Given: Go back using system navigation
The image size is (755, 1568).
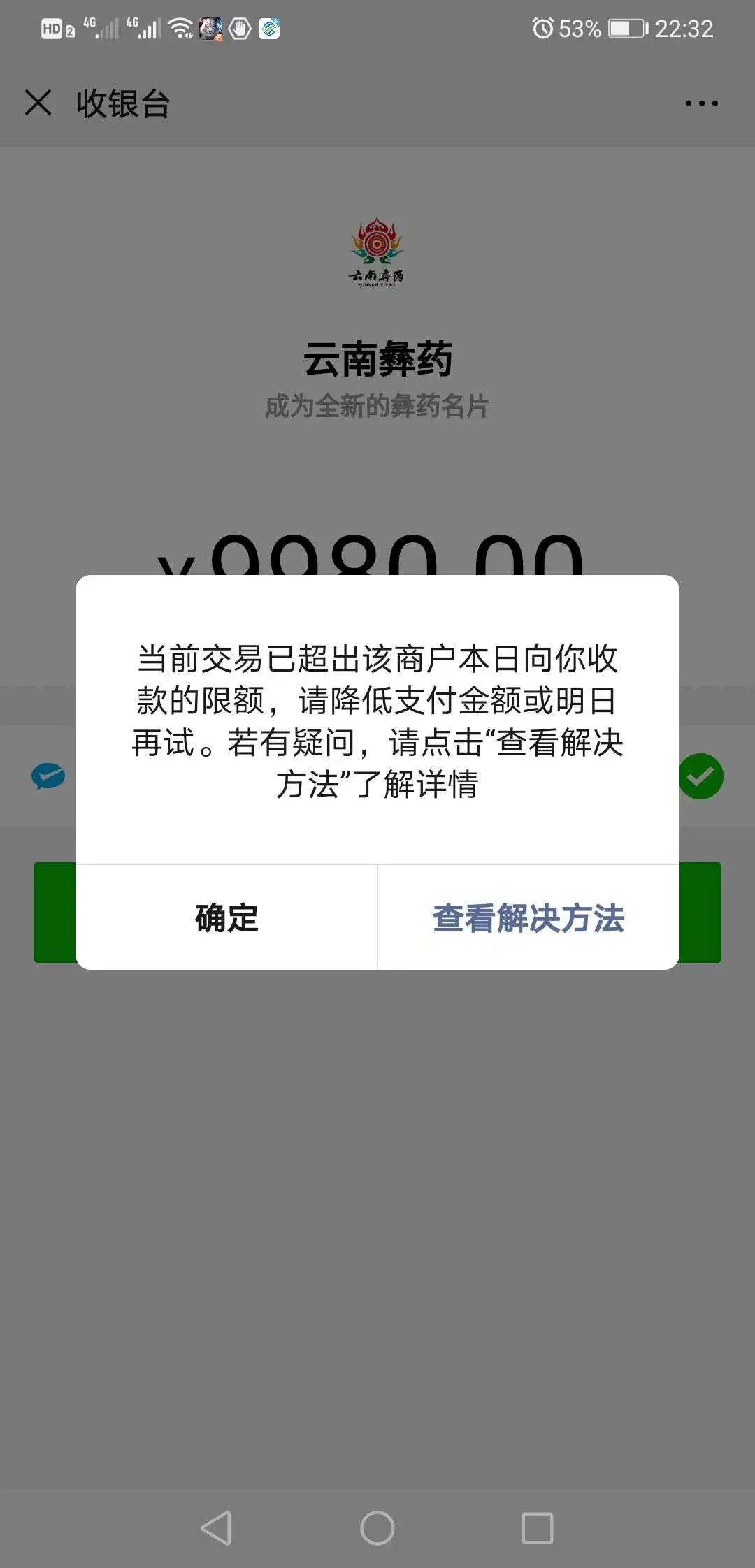Looking at the screenshot, I should tap(217, 1528).
